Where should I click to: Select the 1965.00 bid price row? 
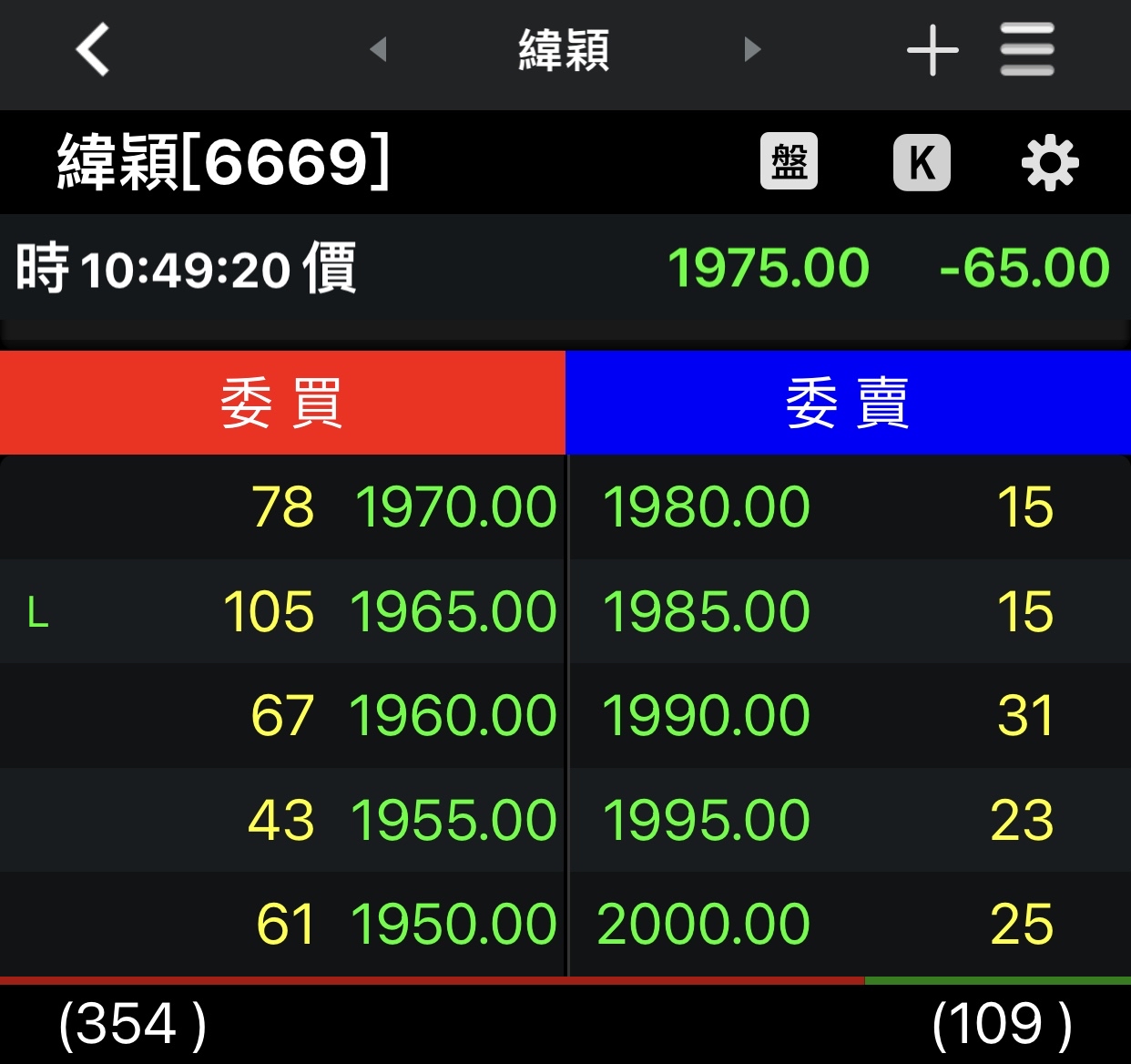coord(282,611)
